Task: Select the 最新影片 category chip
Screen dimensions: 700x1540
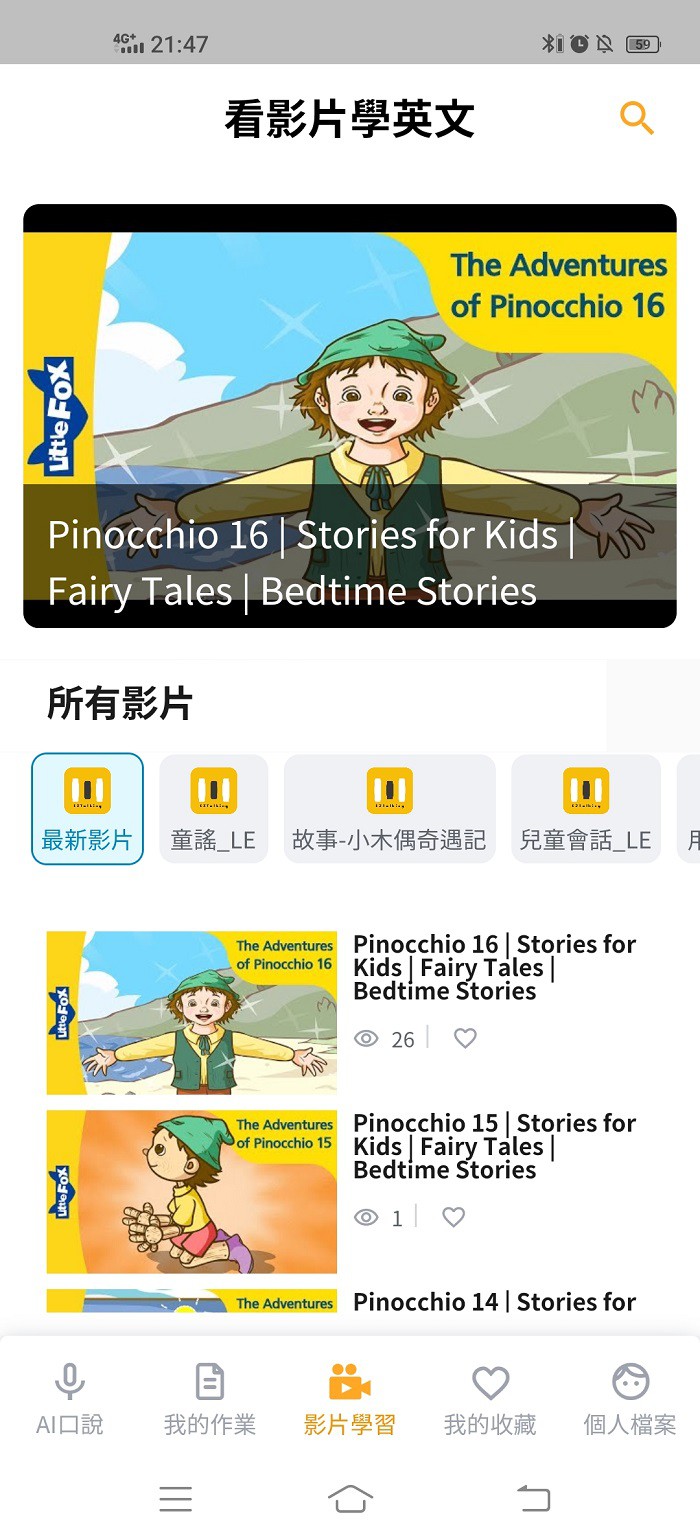Action: point(87,808)
